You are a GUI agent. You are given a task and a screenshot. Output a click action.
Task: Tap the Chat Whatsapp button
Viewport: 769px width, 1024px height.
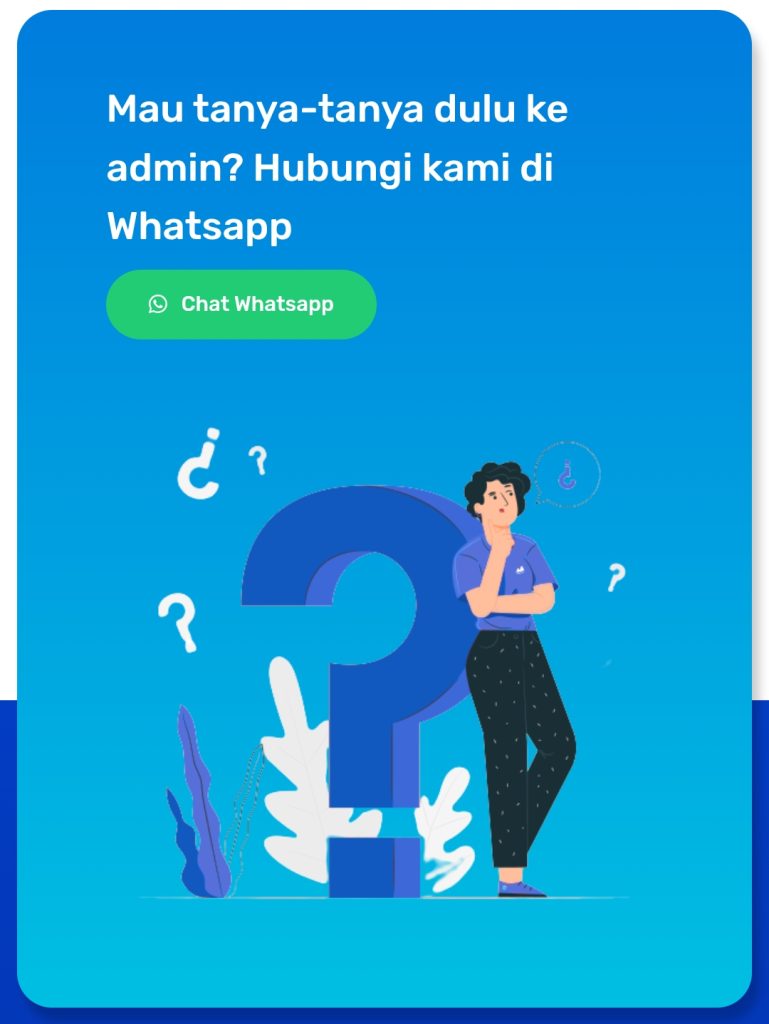tap(241, 304)
